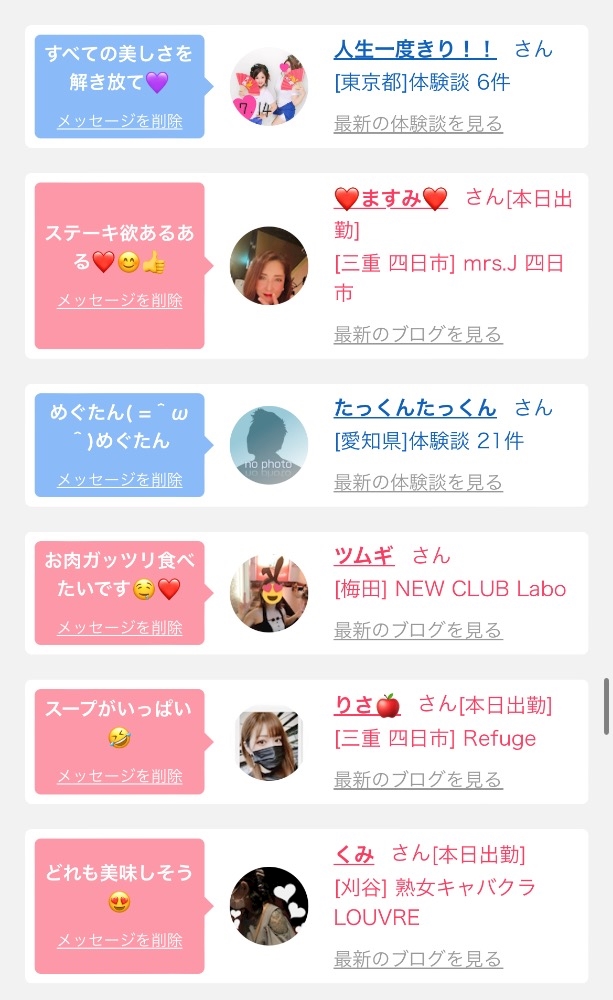This screenshot has width=613, height=1000.
Task: Delete the ステーキ欲あるある message
Action: point(120,300)
